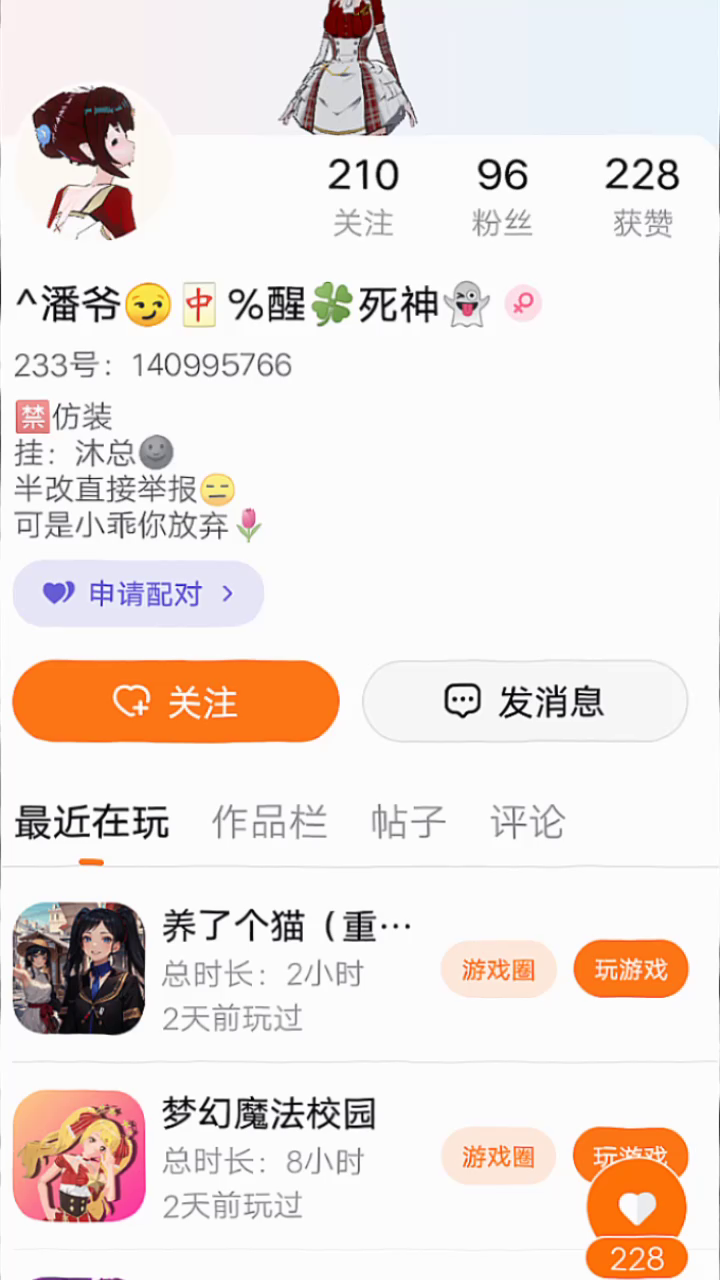
Task: Open 游戏圈 for 梦幻魔法校园
Action: coord(498,1157)
